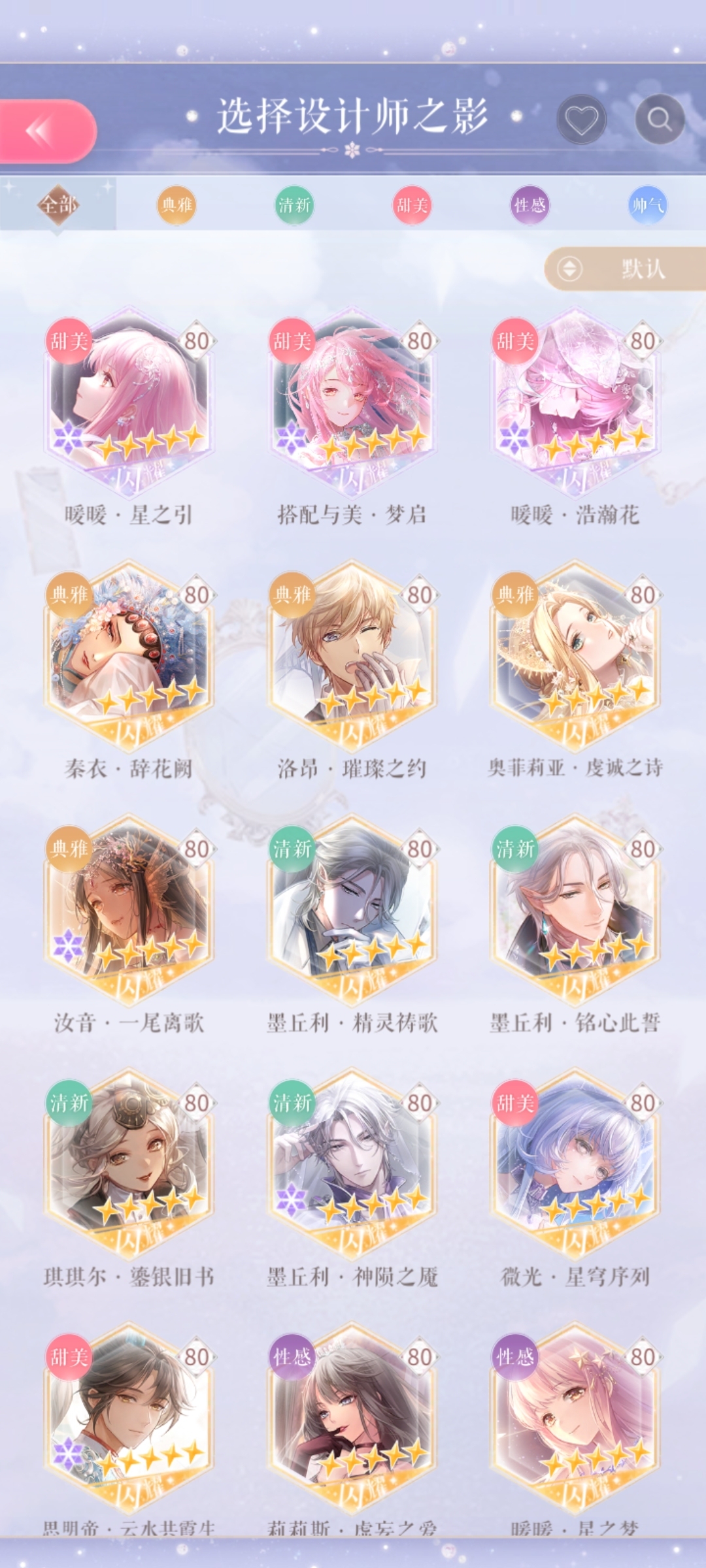Viewport: 706px width, 1568px height.
Task: Go back with the pink arrow button
Action: (x=46, y=131)
